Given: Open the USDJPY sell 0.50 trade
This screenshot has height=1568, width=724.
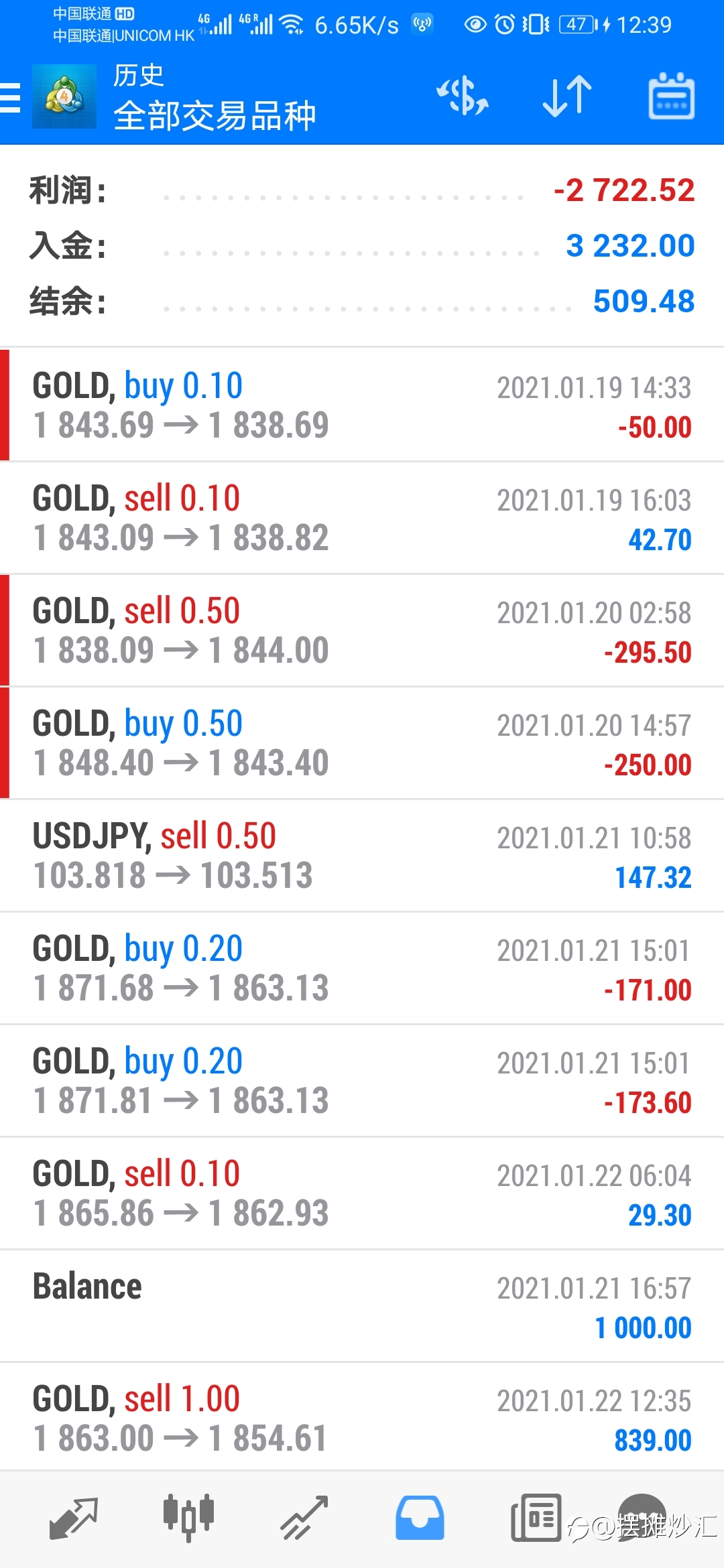Looking at the screenshot, I should 362,855.
